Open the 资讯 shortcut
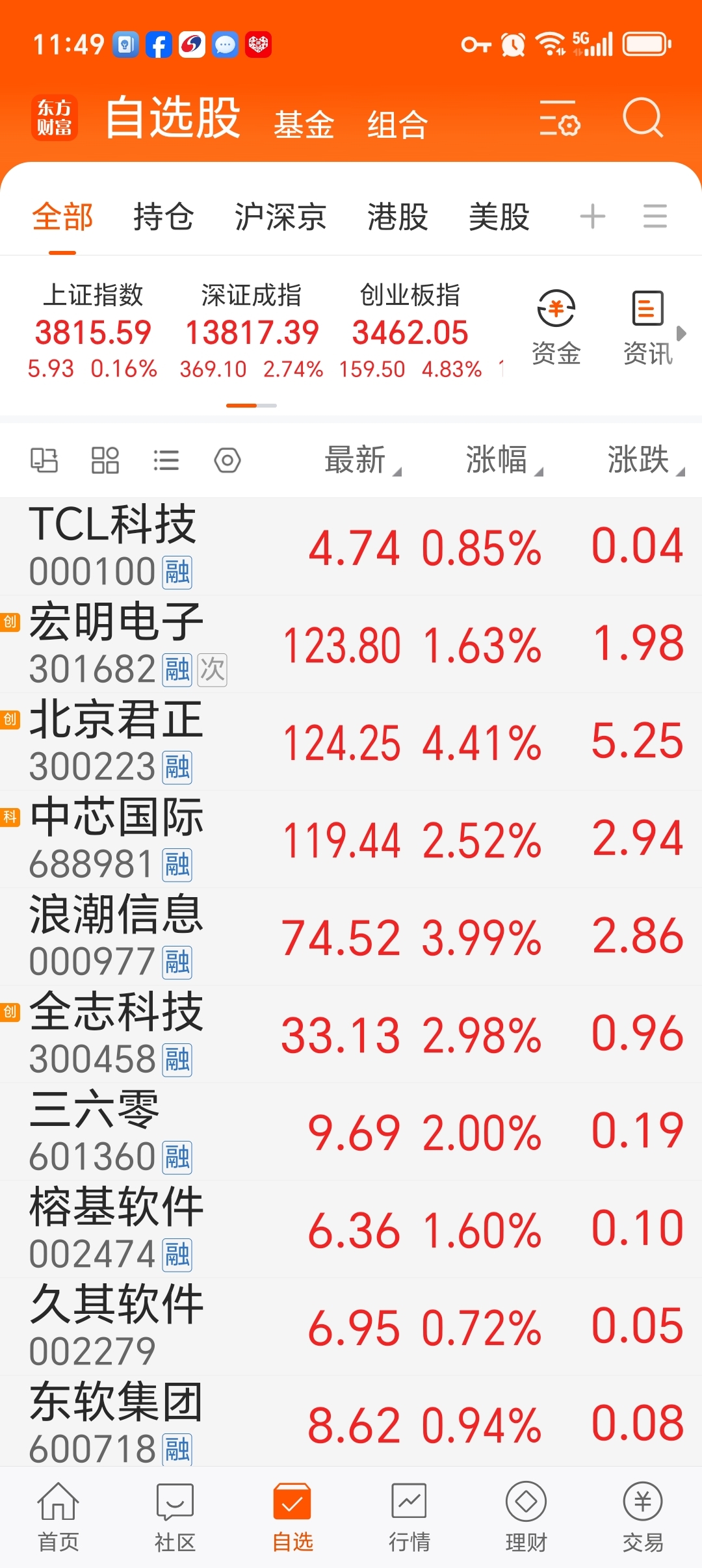This screenshot has height=1568, width=702. (648, 328)
